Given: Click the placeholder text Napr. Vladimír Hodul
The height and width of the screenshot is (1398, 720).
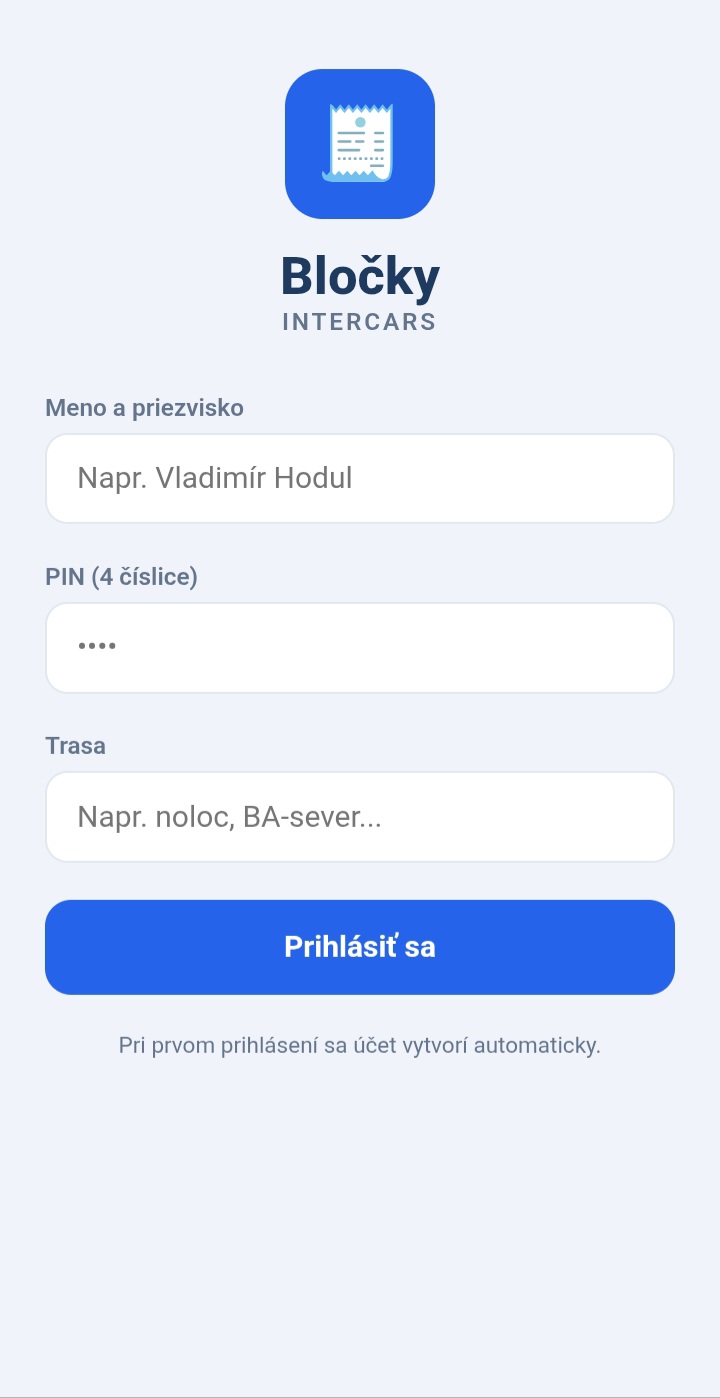Looking at the screenshot, I should tap(215, 478).
